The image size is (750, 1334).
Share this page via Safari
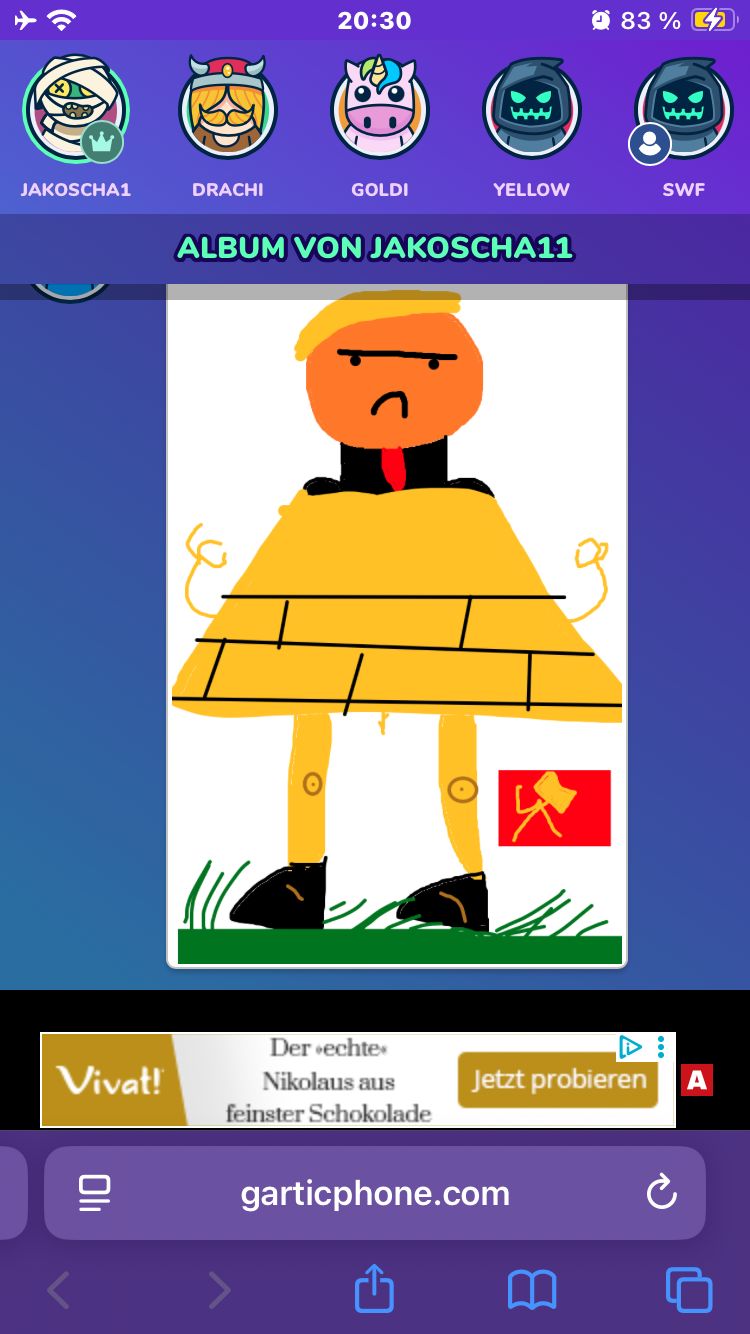click(375, 1289)
